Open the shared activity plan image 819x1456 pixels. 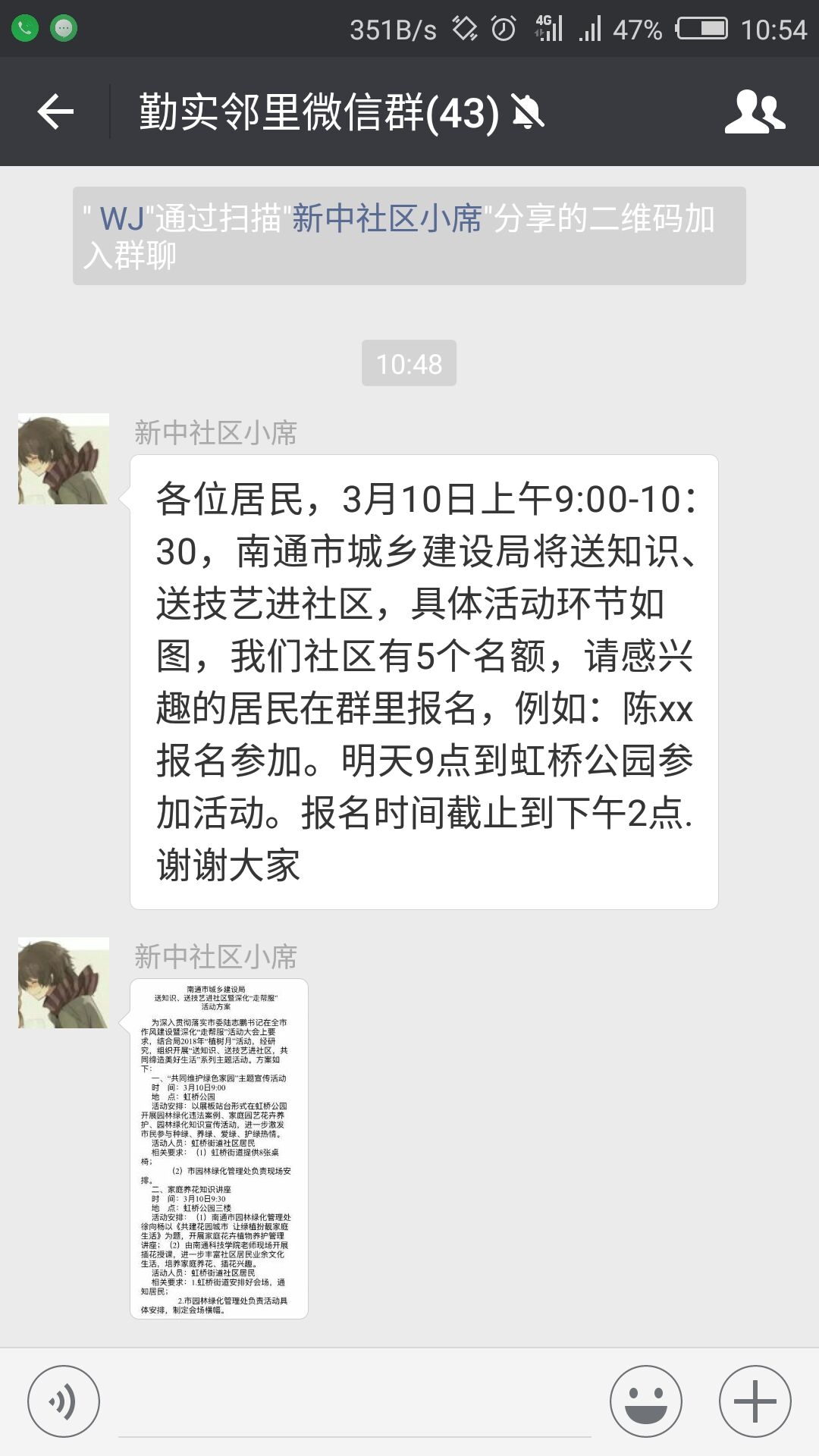(x=219, y=1148)
